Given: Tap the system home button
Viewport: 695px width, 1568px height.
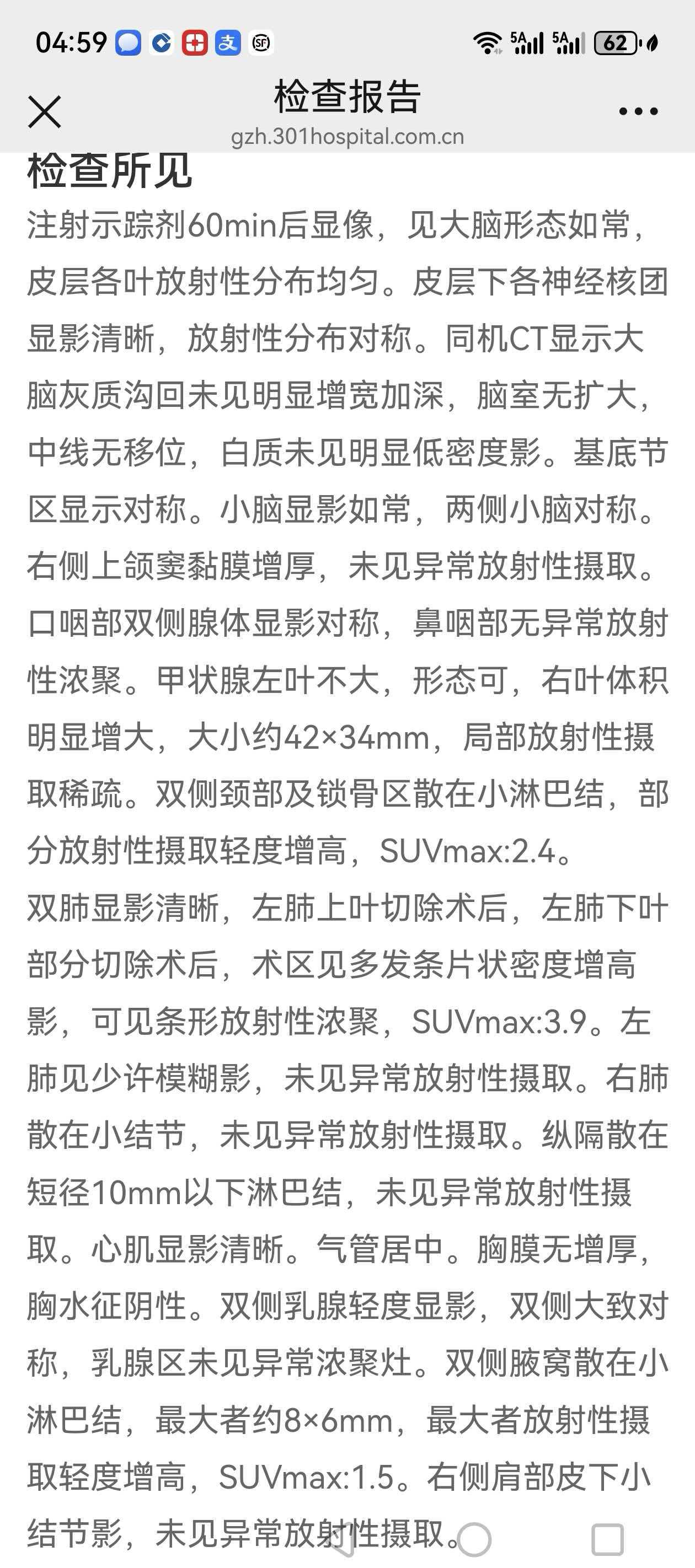Looking at the screenshot, I should click(474, 1539).
